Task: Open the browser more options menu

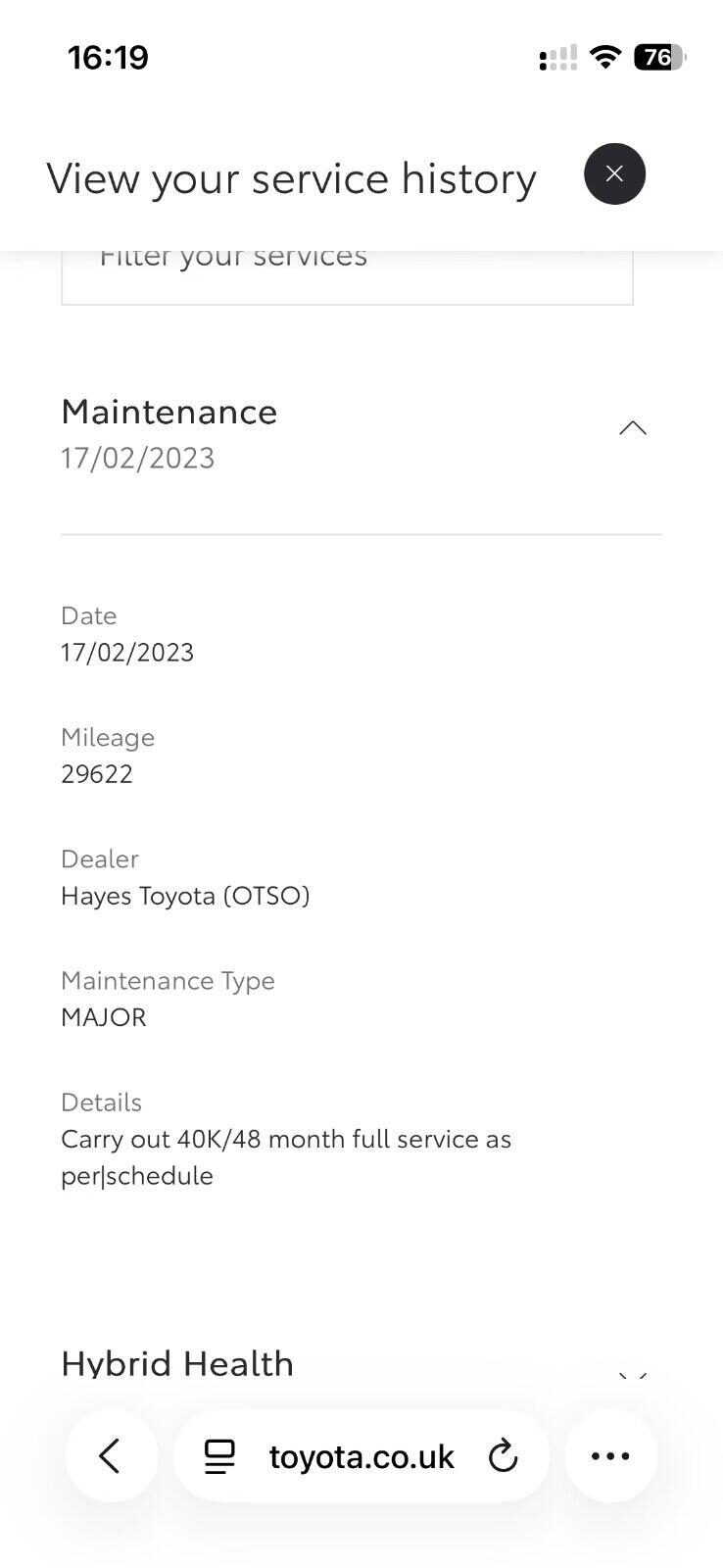Action: click(x=610, y=1456)
